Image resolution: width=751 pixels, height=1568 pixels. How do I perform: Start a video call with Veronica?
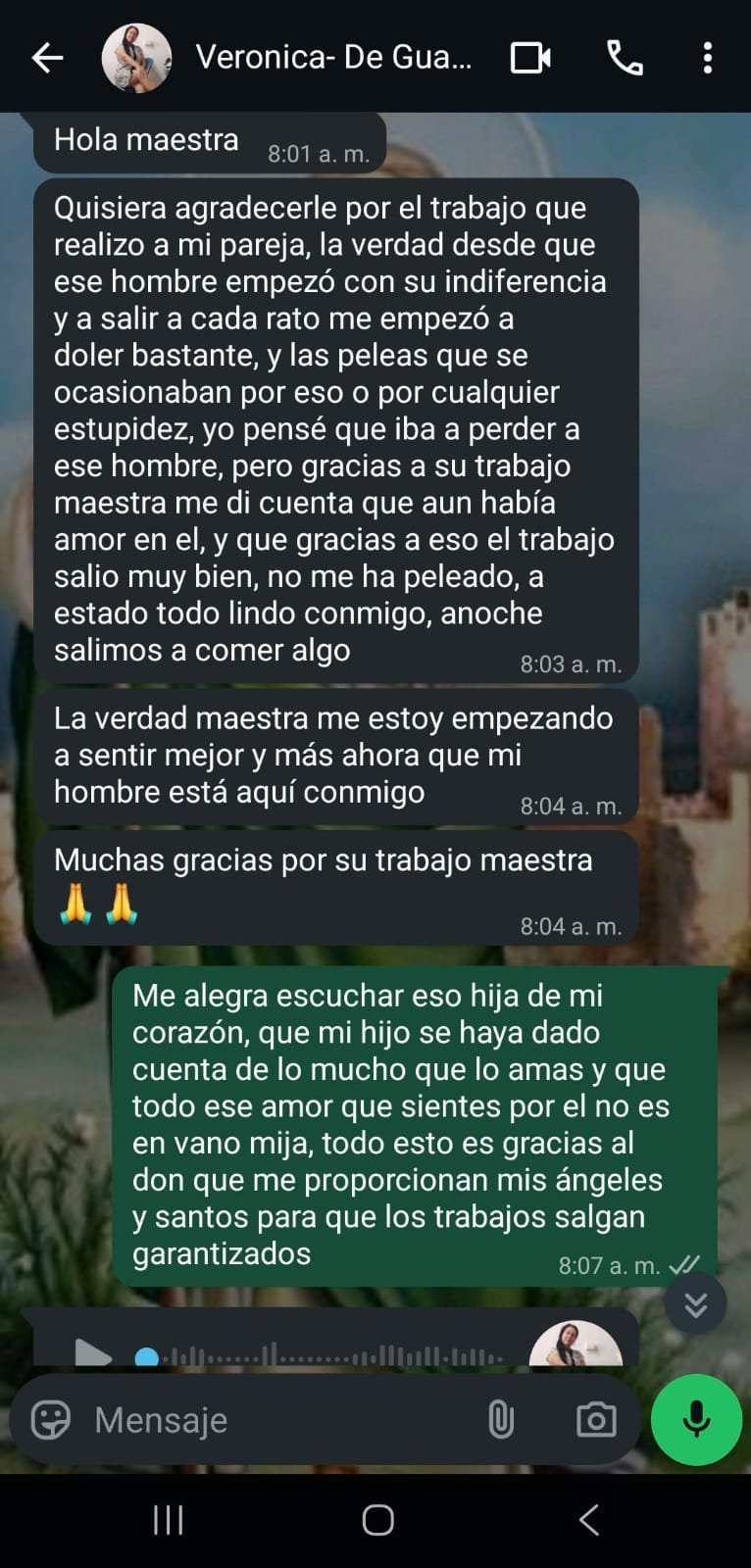click(x=530, y=59)
